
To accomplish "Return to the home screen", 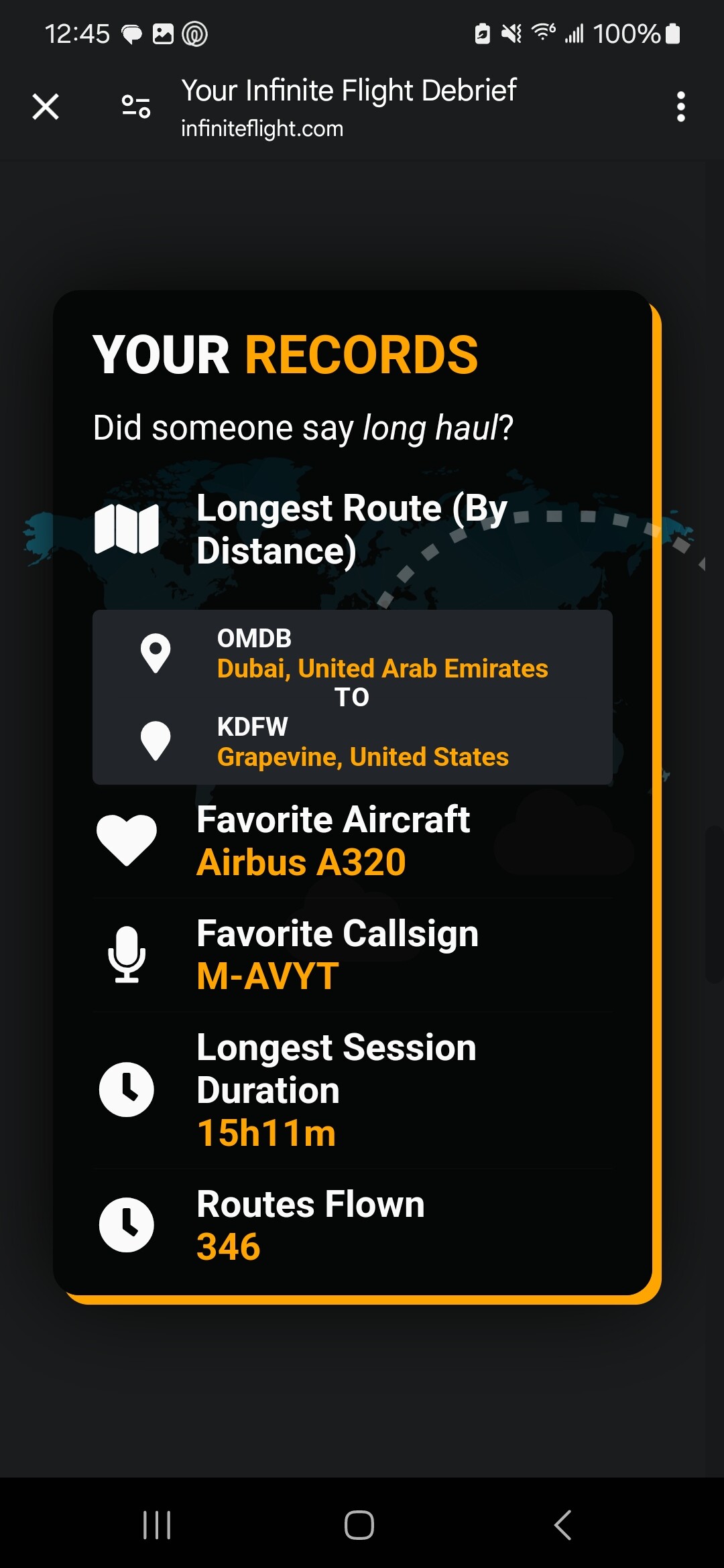I will (x=359, y=1525).
